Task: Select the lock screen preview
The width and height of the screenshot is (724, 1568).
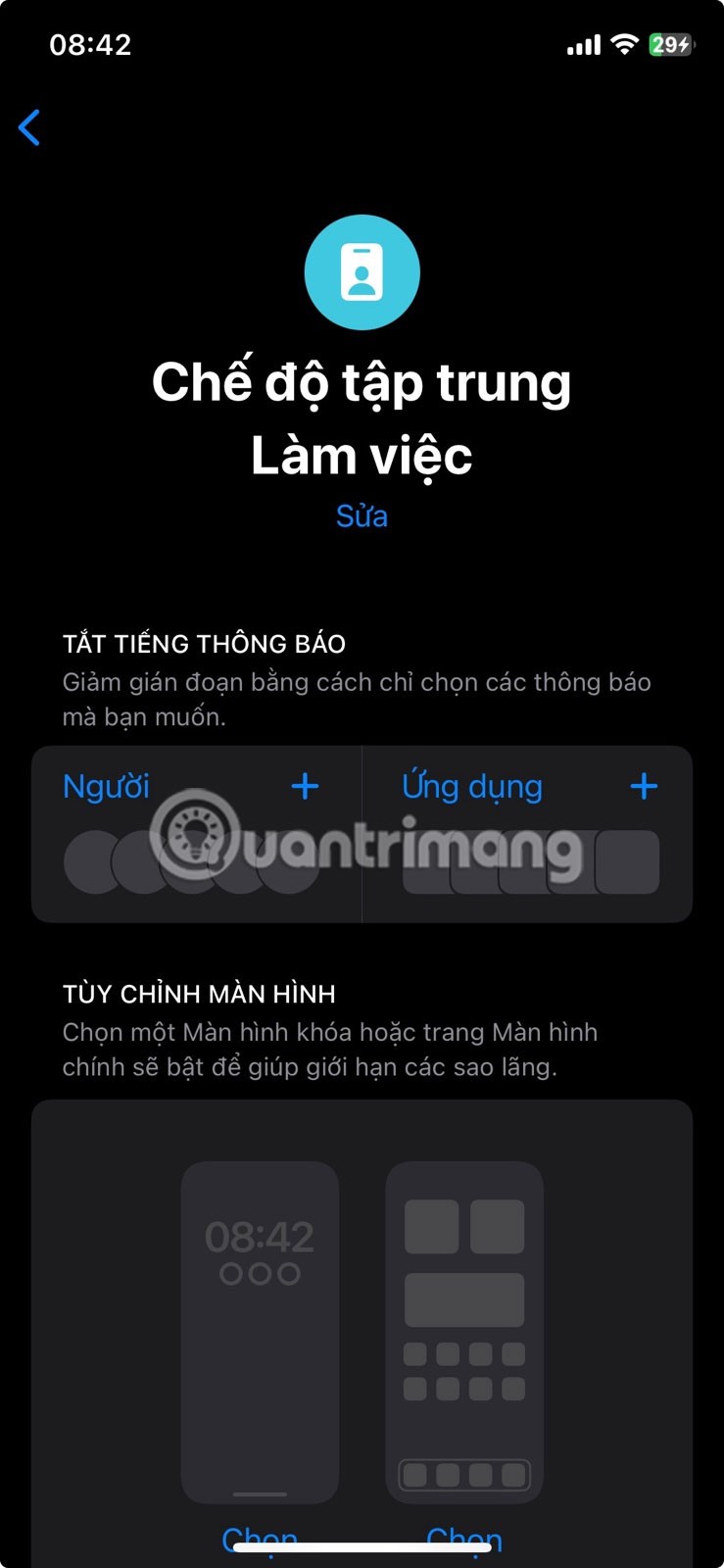Action: pos(260,1331)
